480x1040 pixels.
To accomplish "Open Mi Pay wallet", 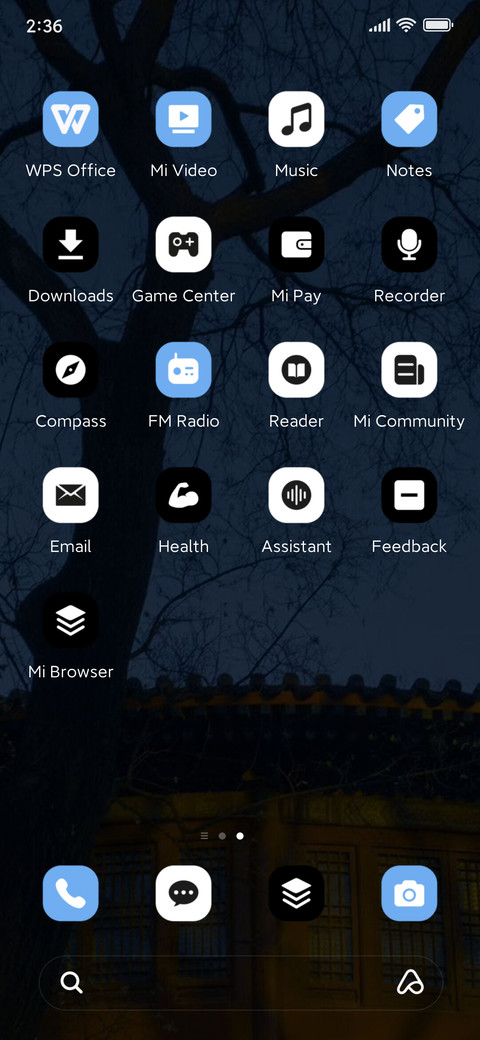I will pyautogui.click(x=296, y=245).
